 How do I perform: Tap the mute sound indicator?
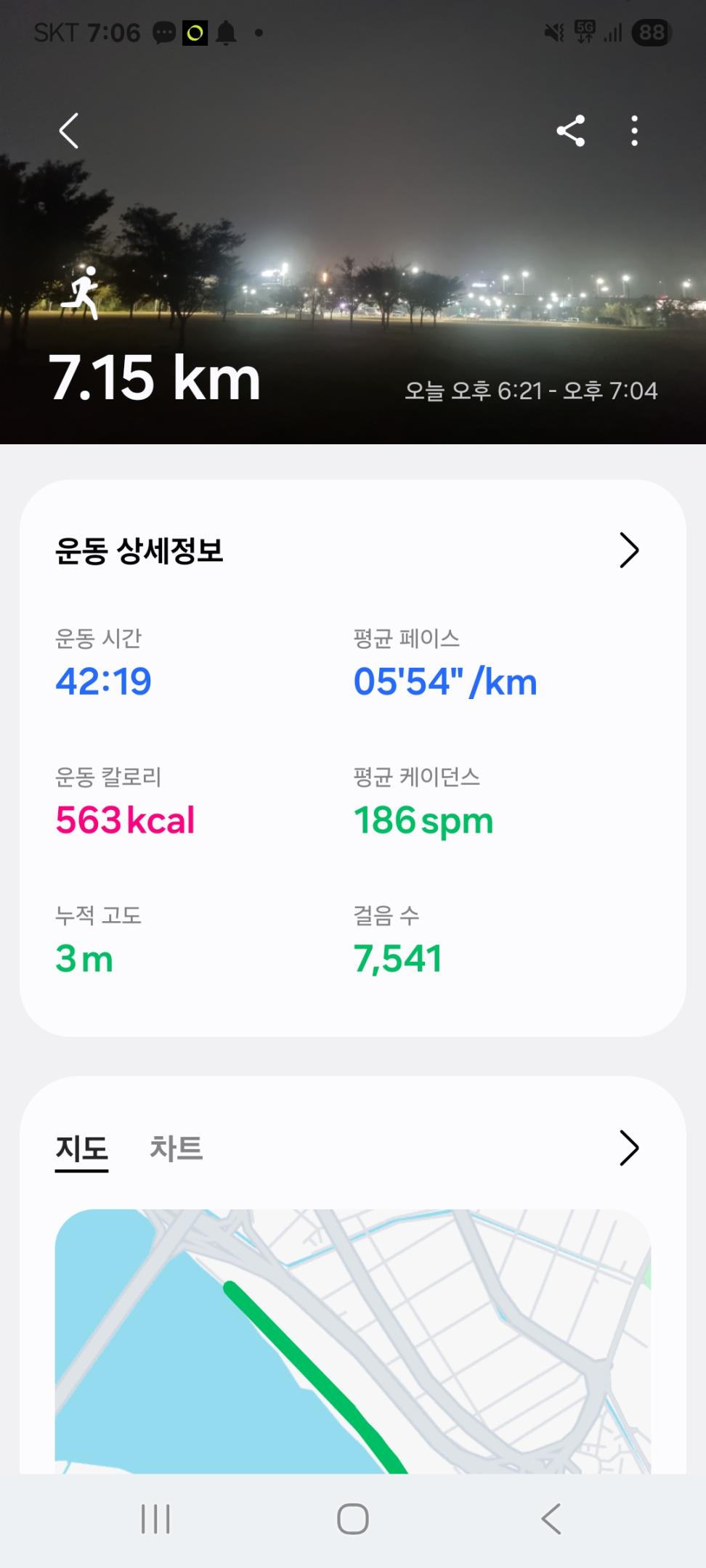point(556,32)
